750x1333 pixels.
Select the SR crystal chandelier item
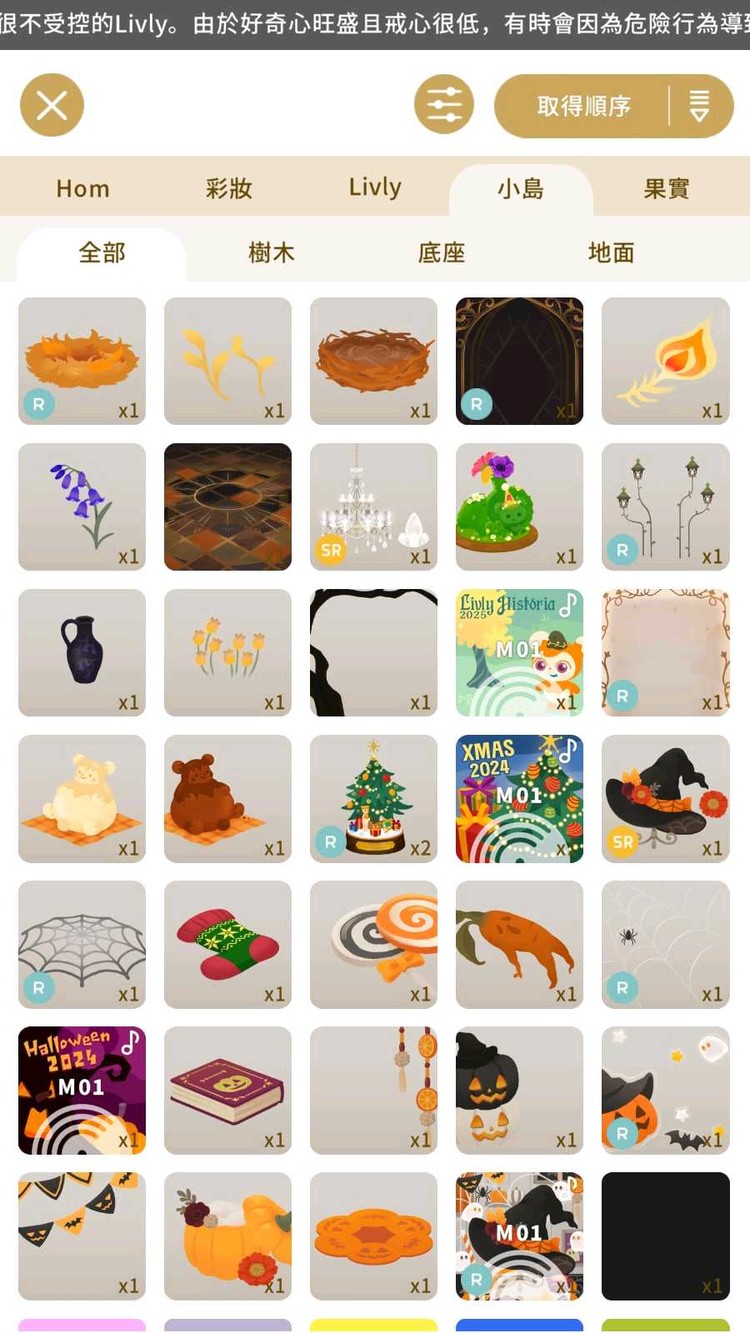374,507
